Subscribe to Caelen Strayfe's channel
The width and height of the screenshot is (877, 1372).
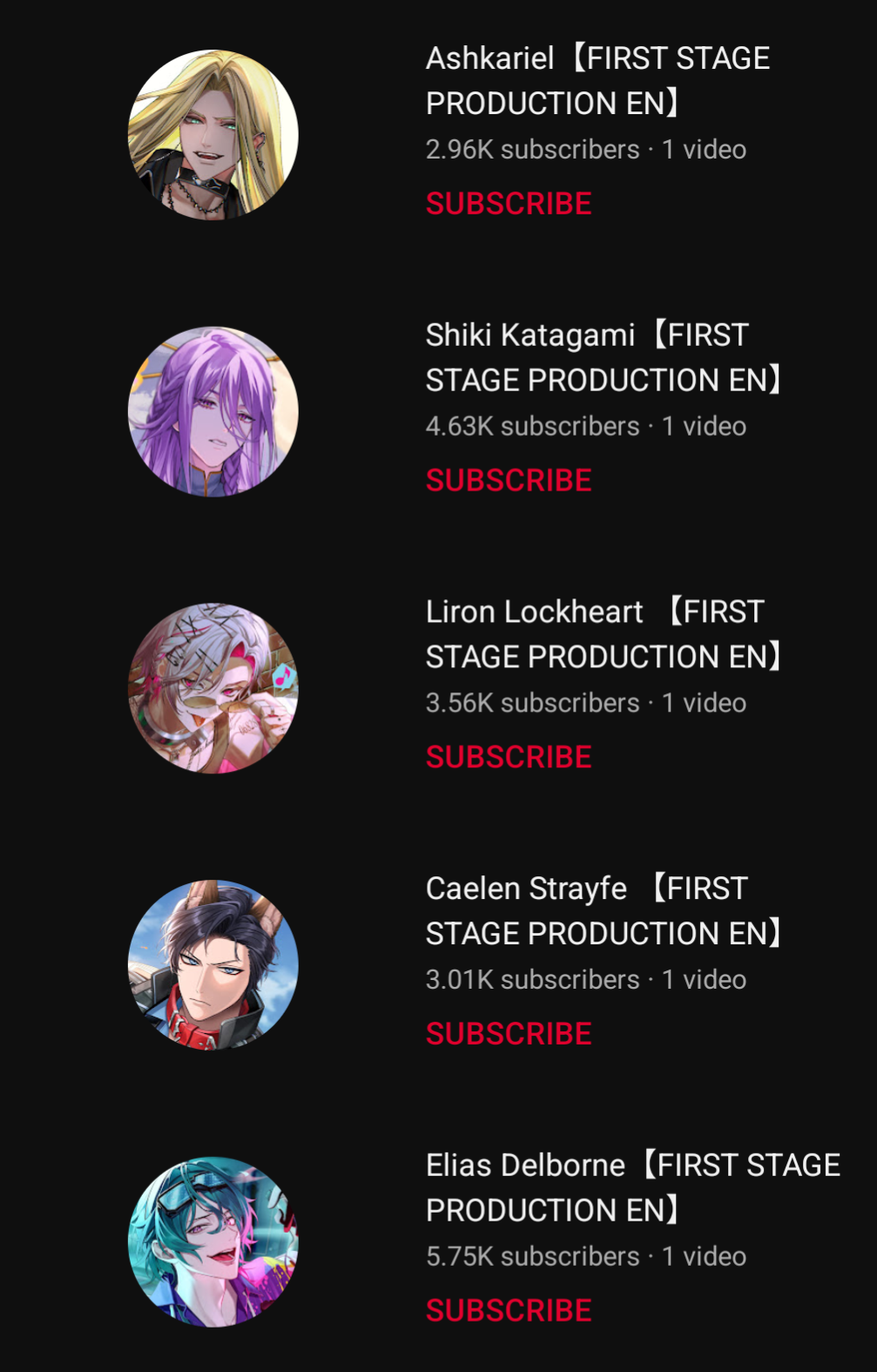pyautogui.click(x=509, y=1034)
